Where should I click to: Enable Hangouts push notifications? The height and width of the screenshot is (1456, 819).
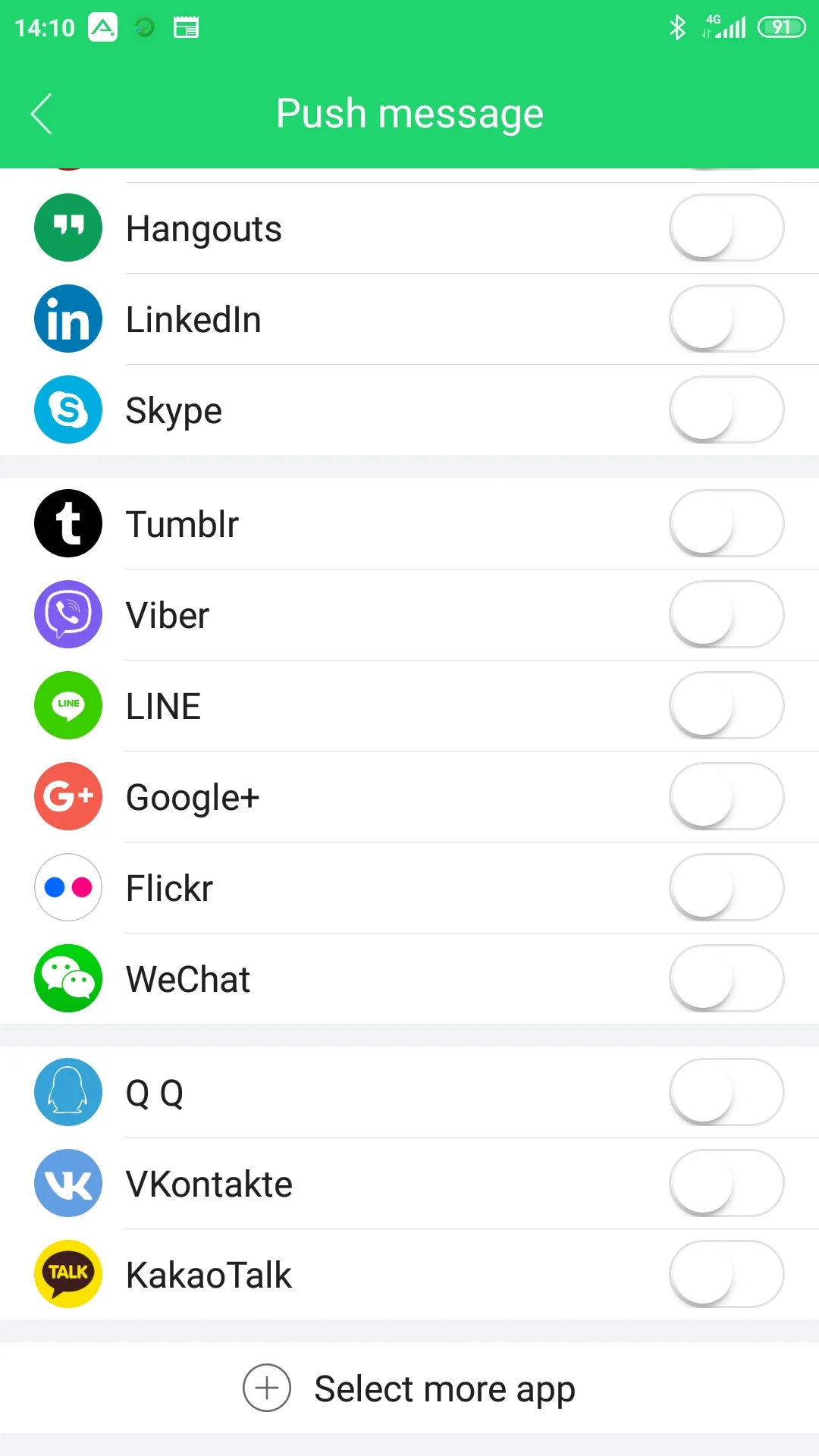(x=726, y=227)
